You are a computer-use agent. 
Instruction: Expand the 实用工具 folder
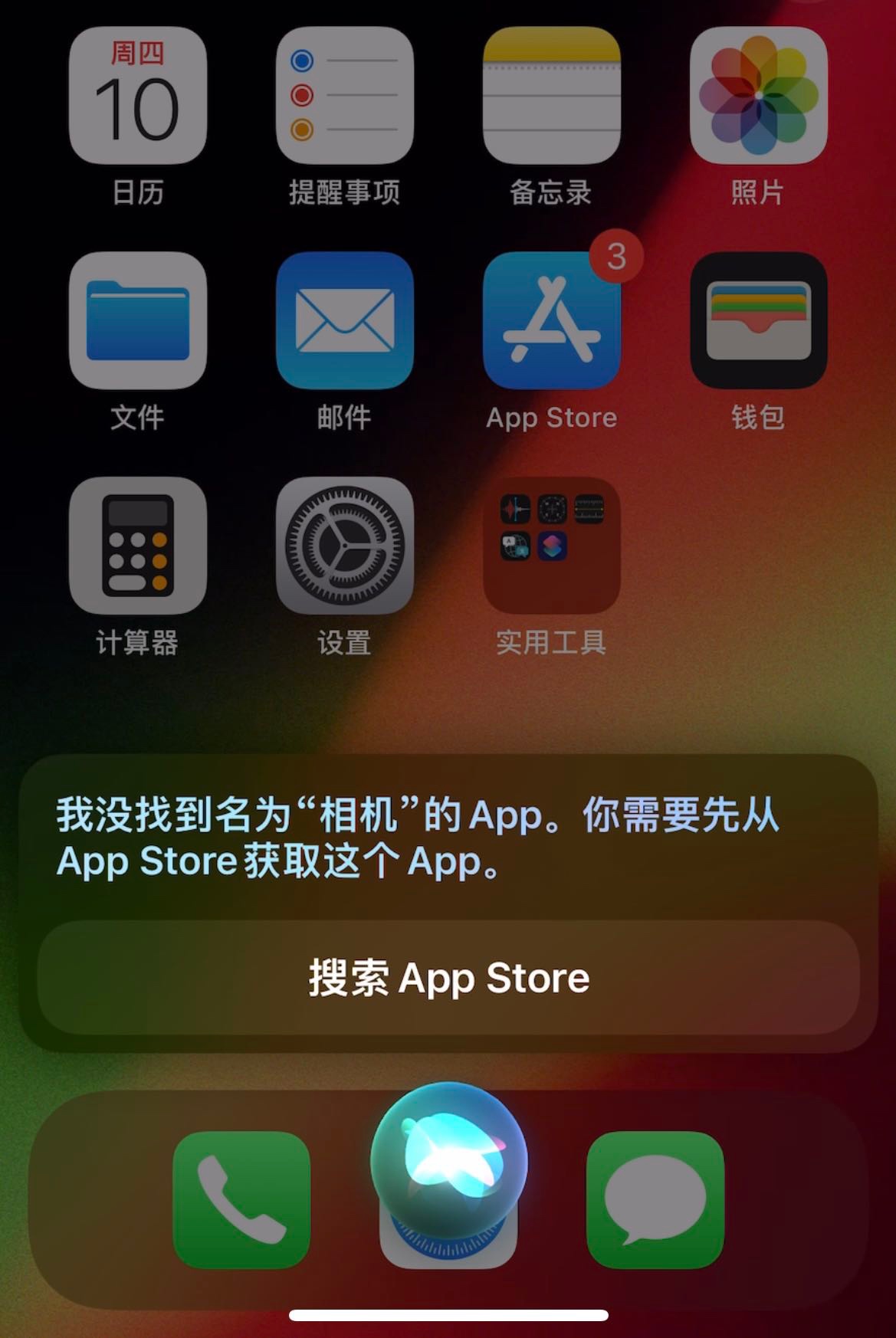coord(551,545)
